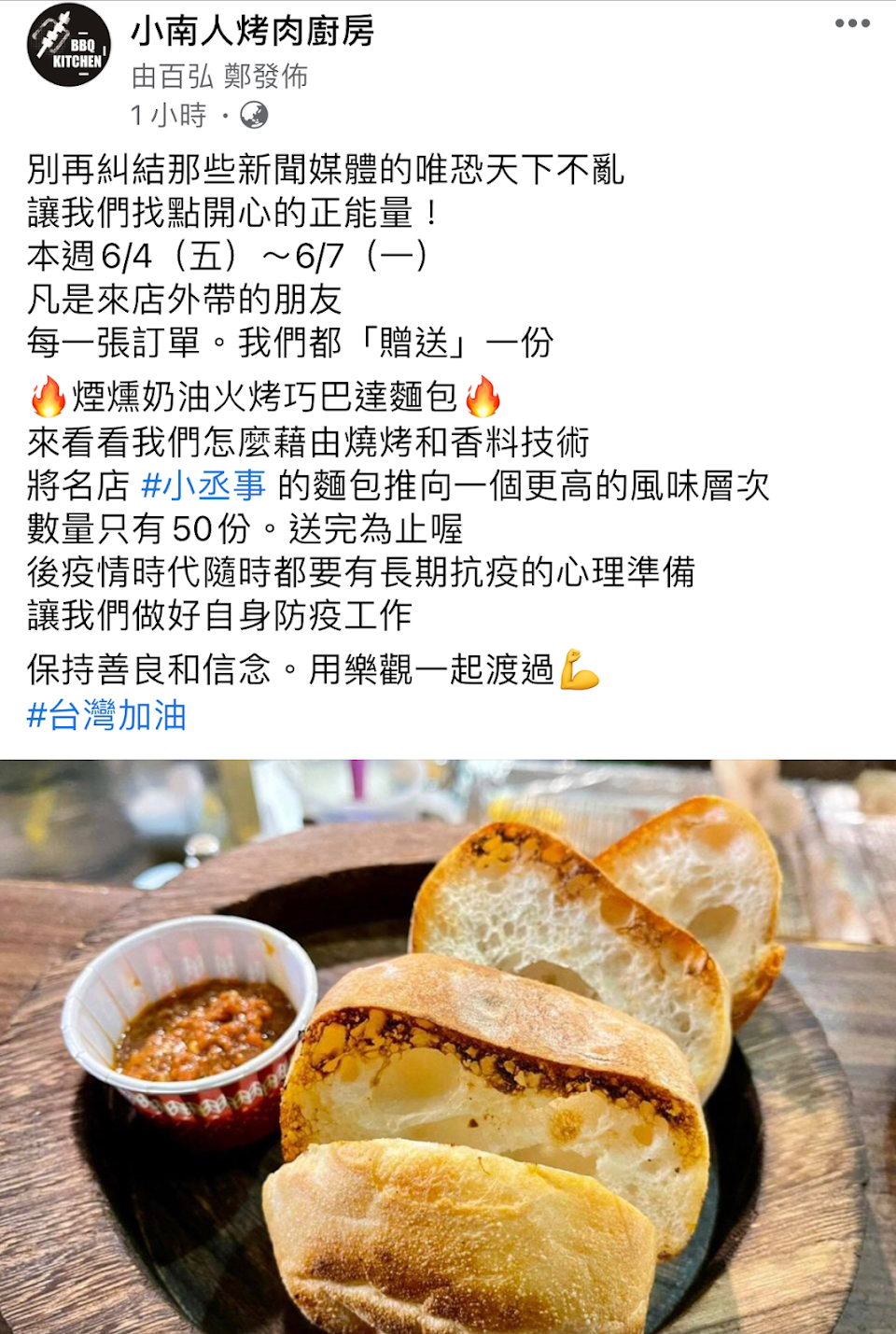Image resolution: width=896 pixels, height=1334 pixels.
Task: Open the #小丞事 hashtag
Action: pos(203,485)
